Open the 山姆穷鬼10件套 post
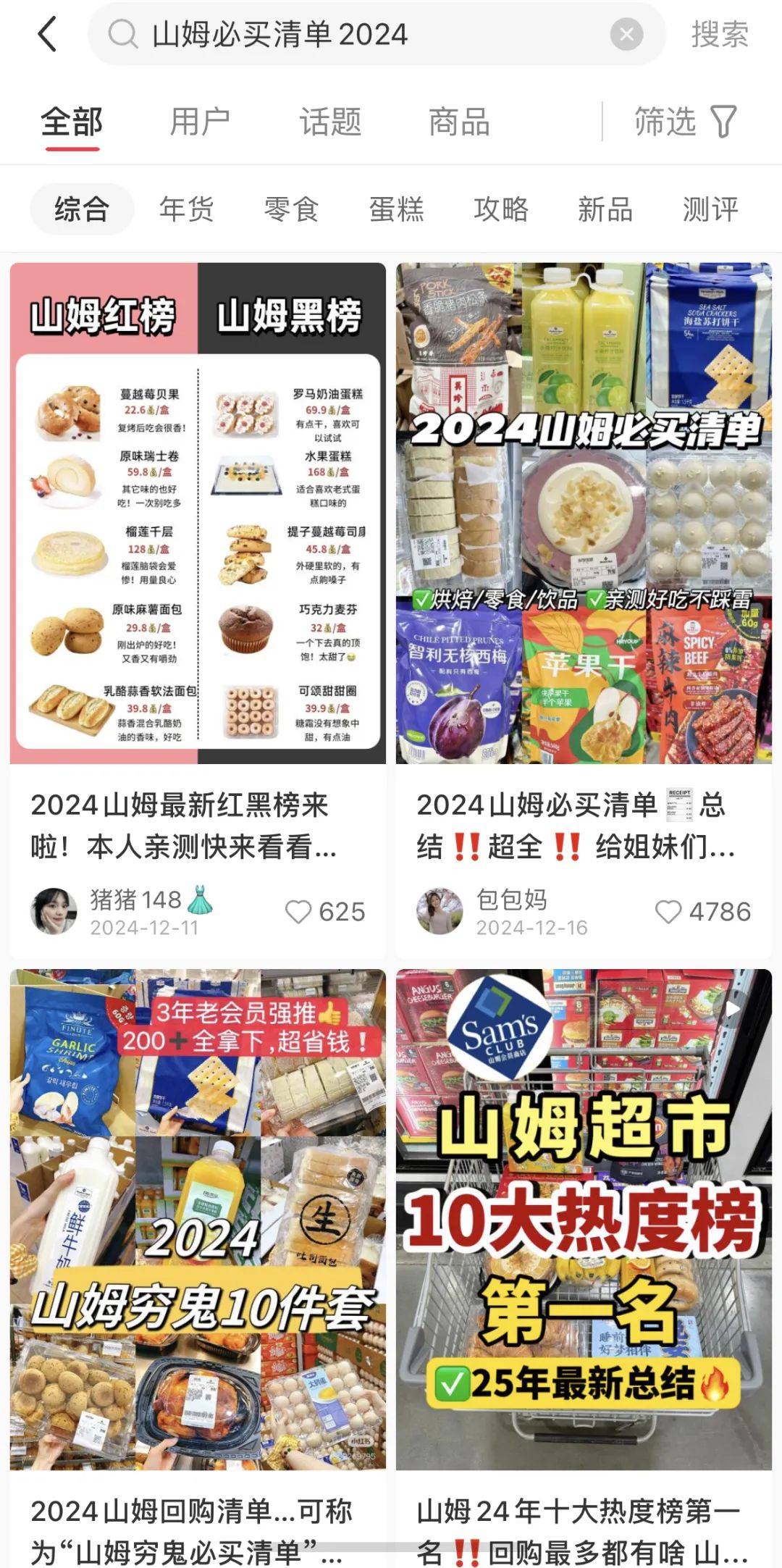Screen dimensions: 782x1568 [198, 1220]
